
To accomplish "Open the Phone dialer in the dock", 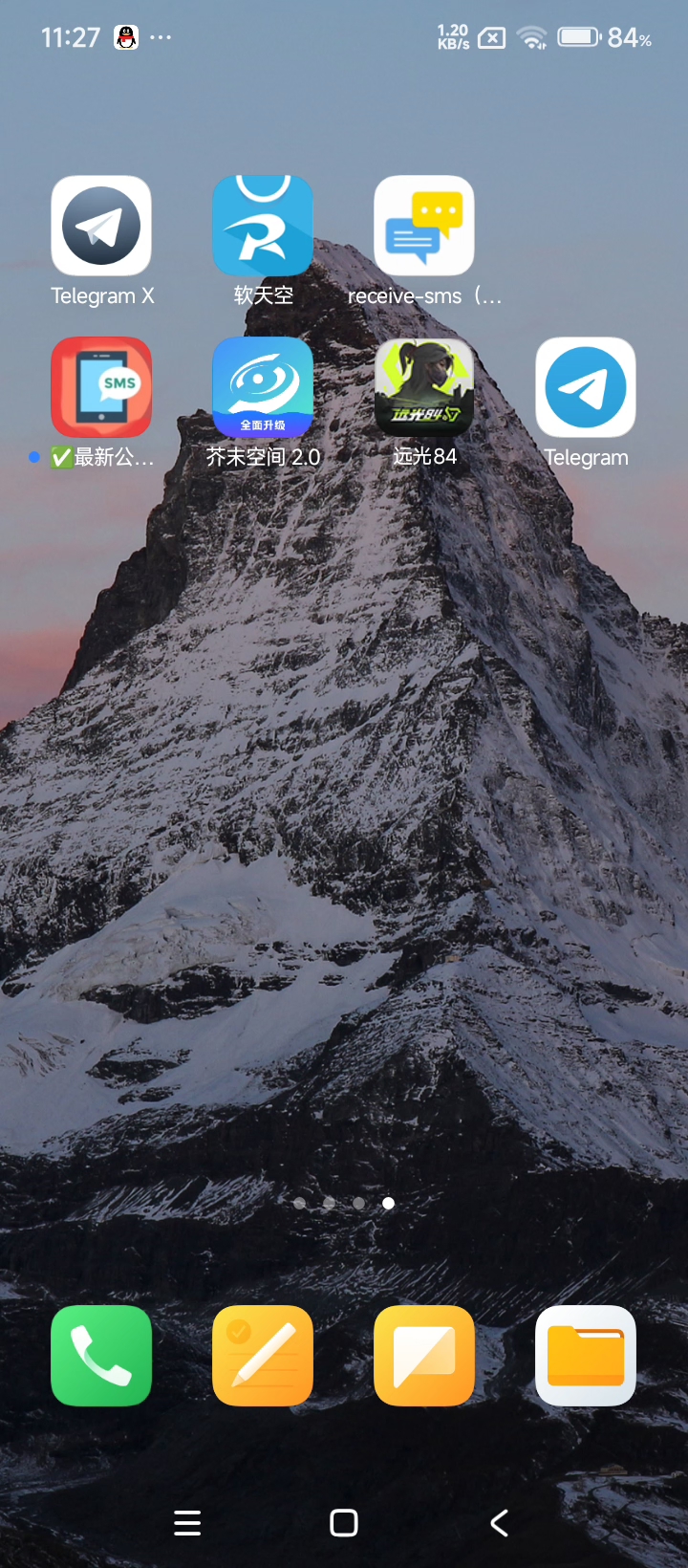I will click(101, 1356).
